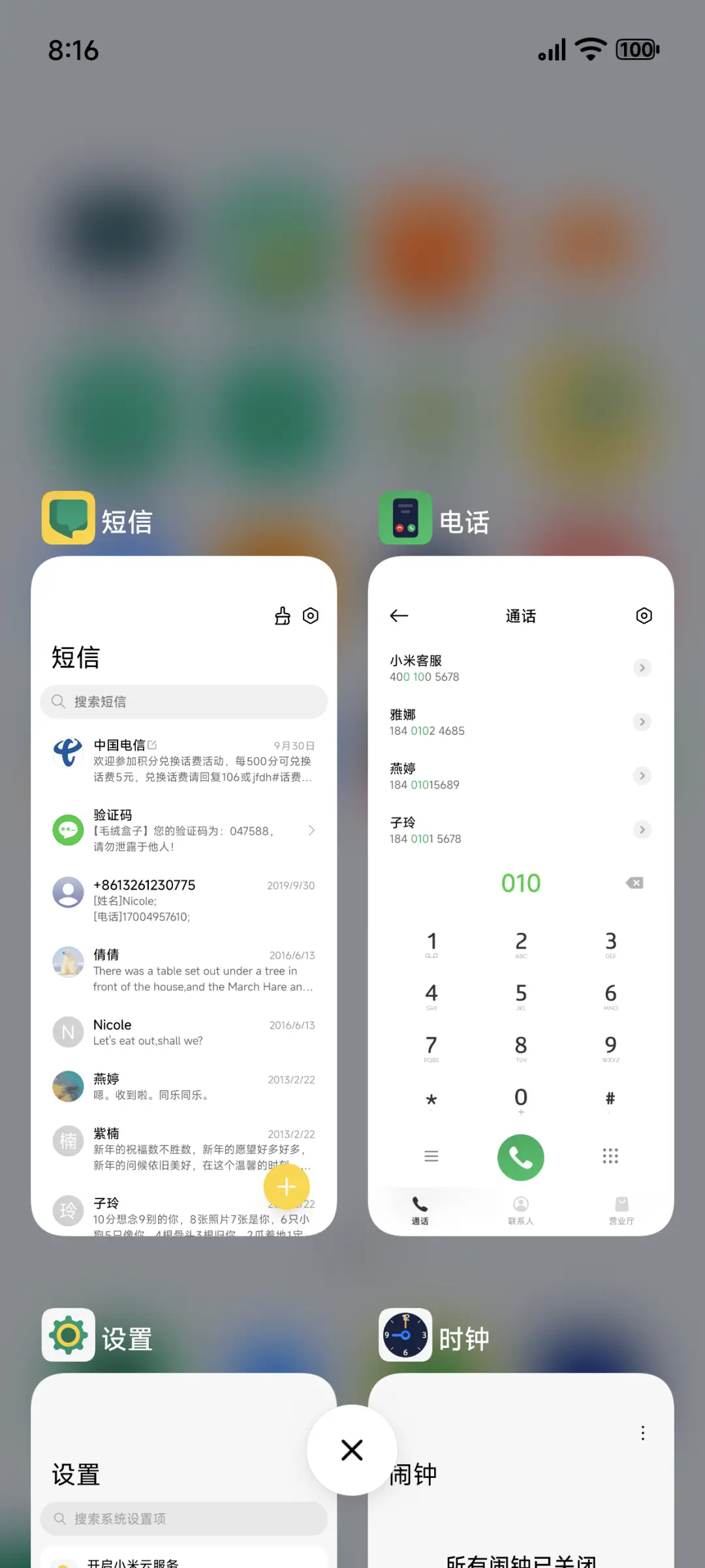Tap the yellow plus to compose message
This screenshot has width=705, height=1568.
[286, 1187]
